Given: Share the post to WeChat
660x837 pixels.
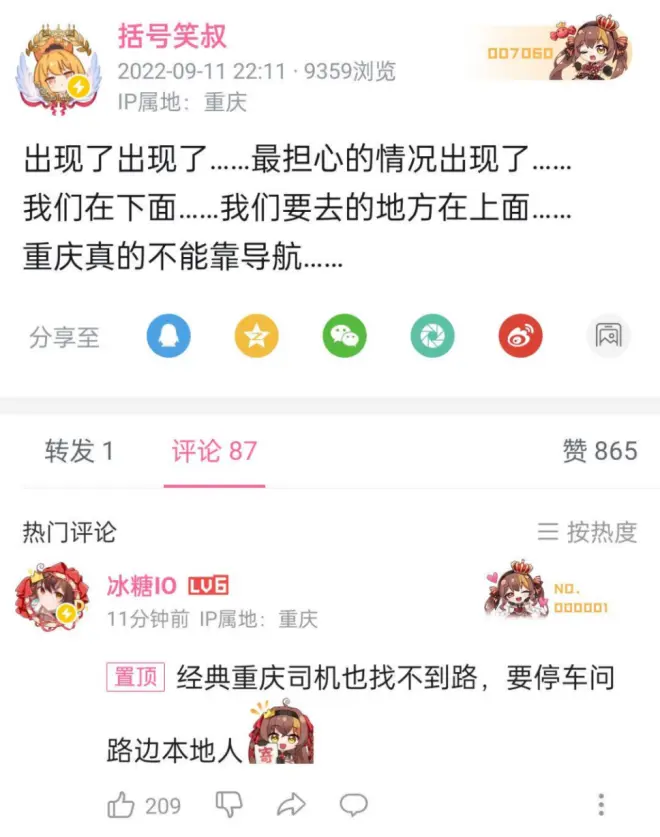Looking at the screenshot, I should pos(344,336).
